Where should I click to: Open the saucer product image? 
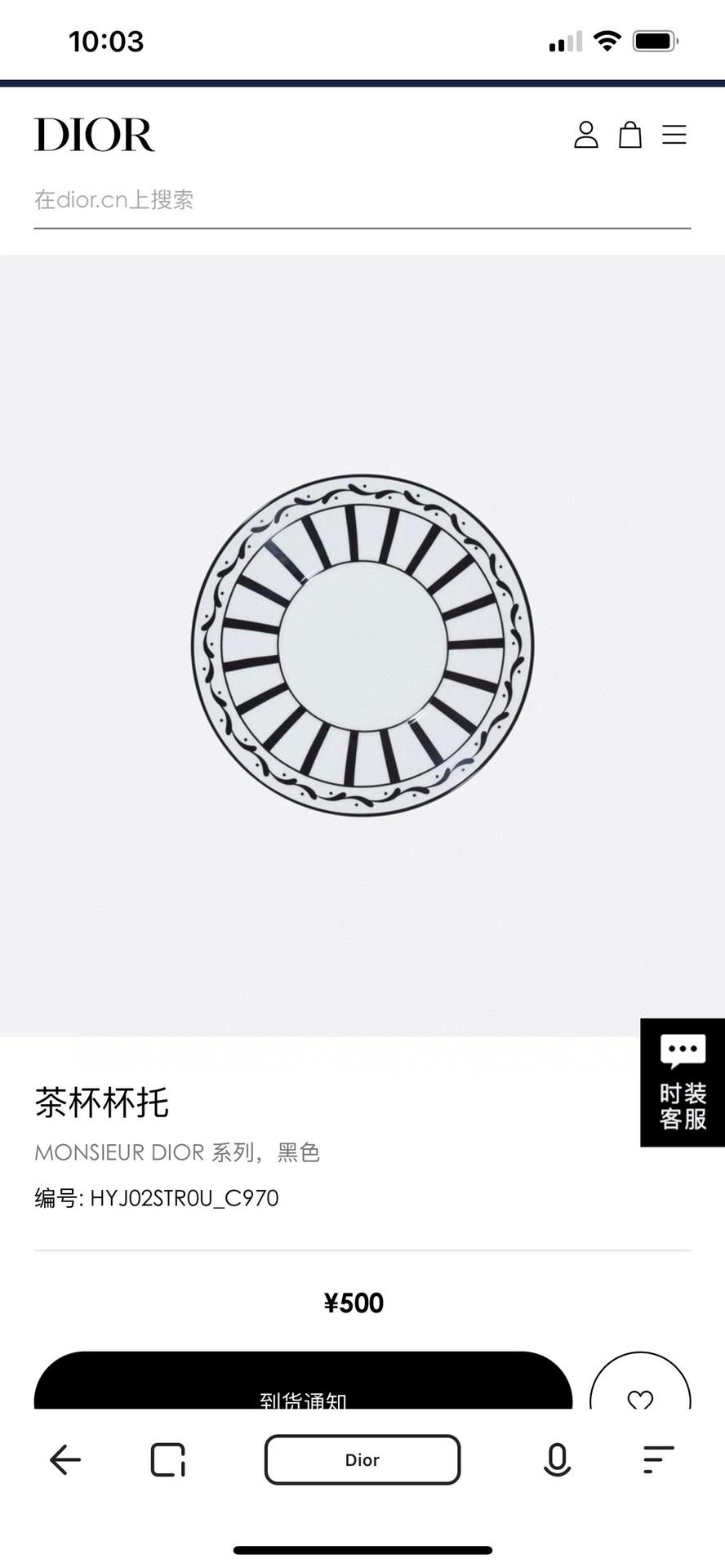362,645
